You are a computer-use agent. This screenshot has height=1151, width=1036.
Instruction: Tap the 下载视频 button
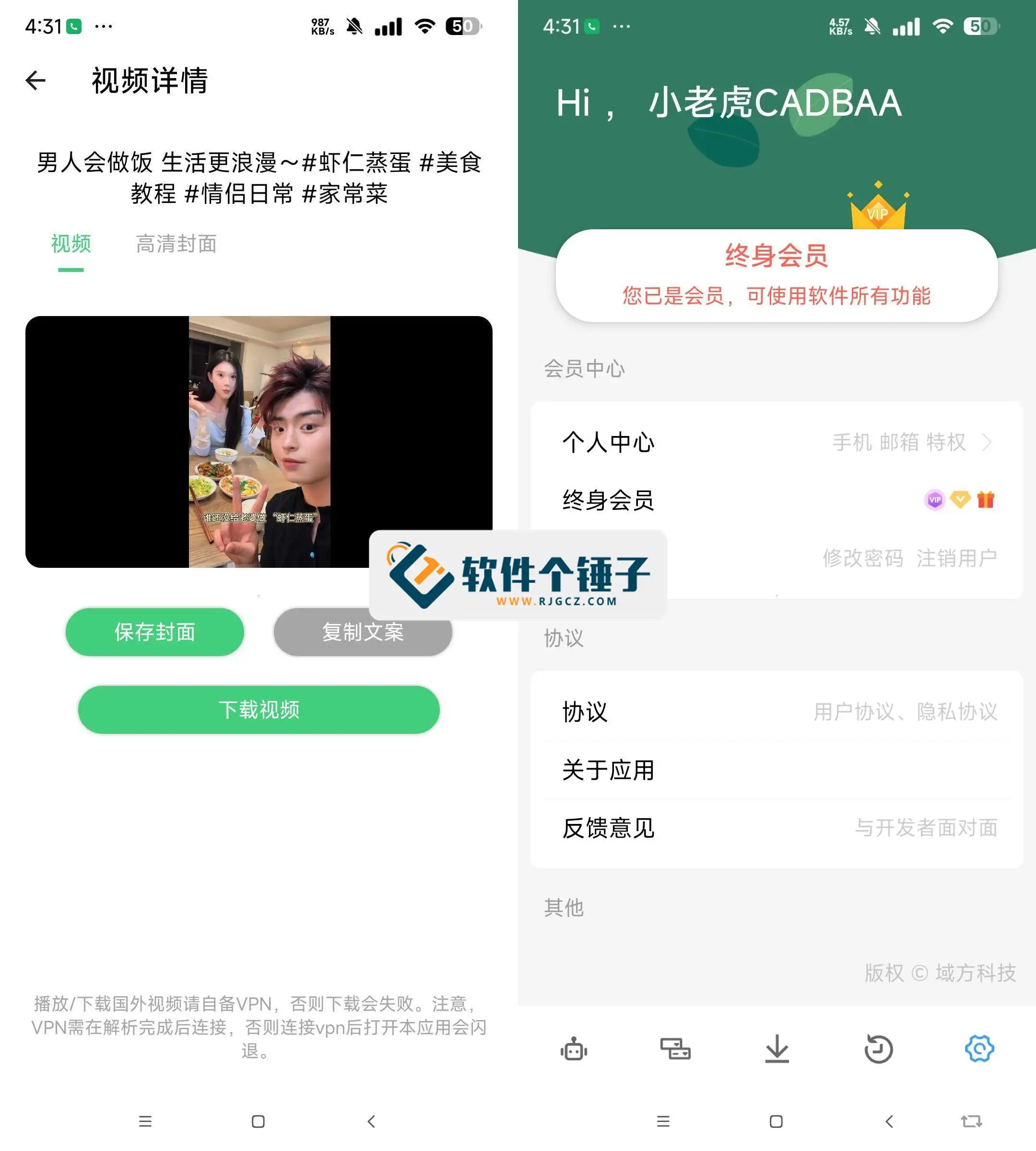pos(259,709)
